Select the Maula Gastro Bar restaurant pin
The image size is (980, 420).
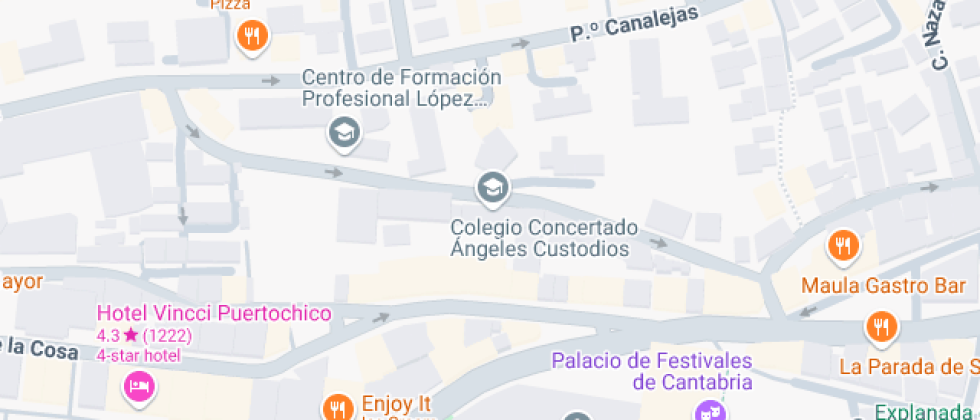(x=843, y=244)
